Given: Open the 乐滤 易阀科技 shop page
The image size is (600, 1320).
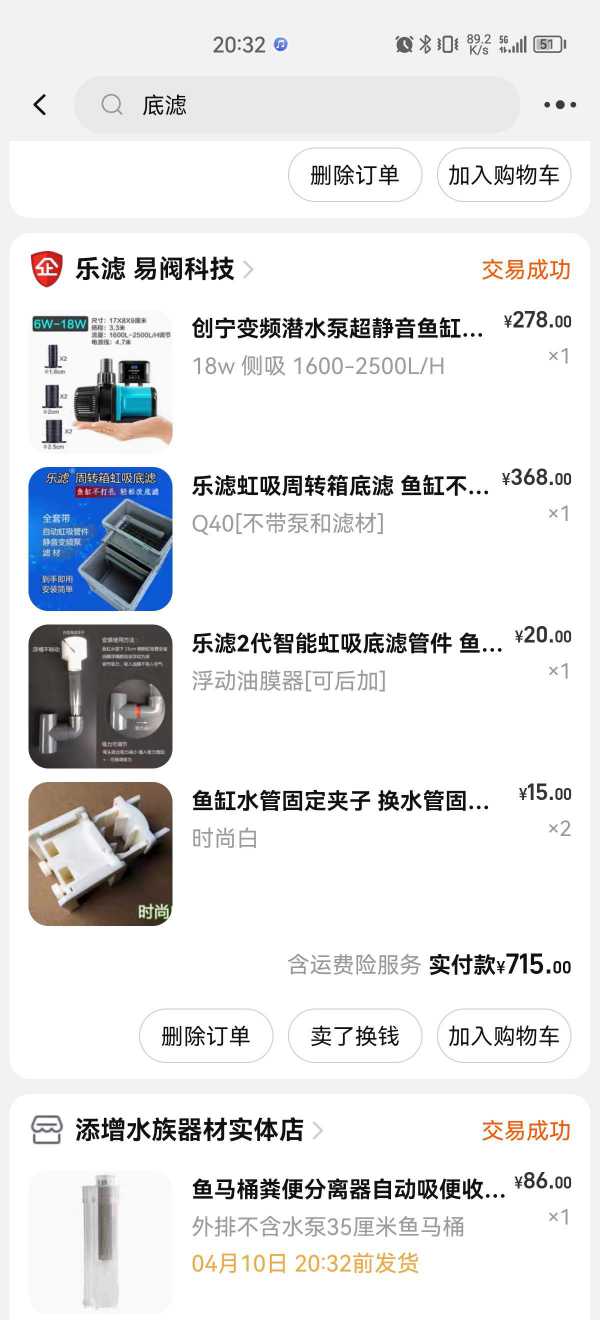Looking at the screenshot, I should coord(156,269).
